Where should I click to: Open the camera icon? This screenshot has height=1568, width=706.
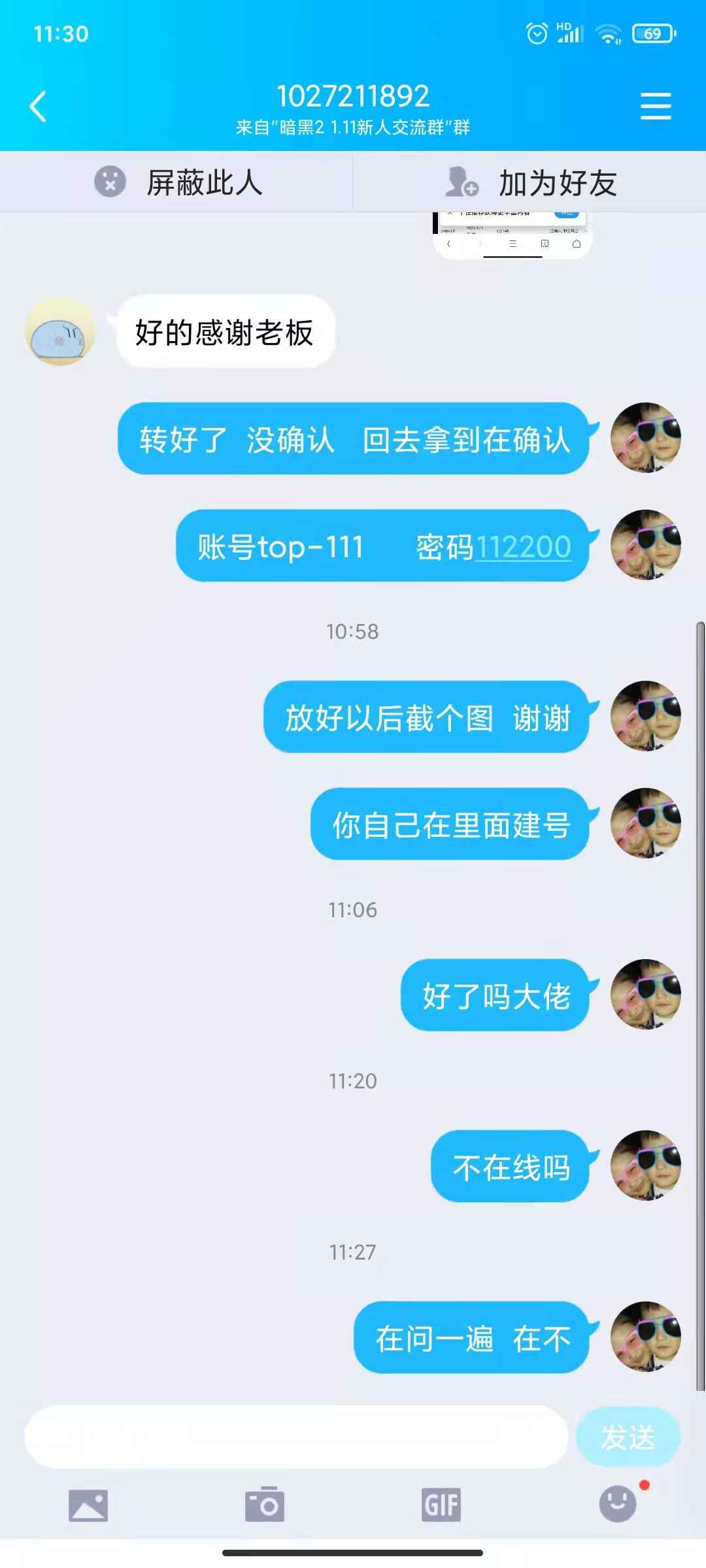[265, 1505]
